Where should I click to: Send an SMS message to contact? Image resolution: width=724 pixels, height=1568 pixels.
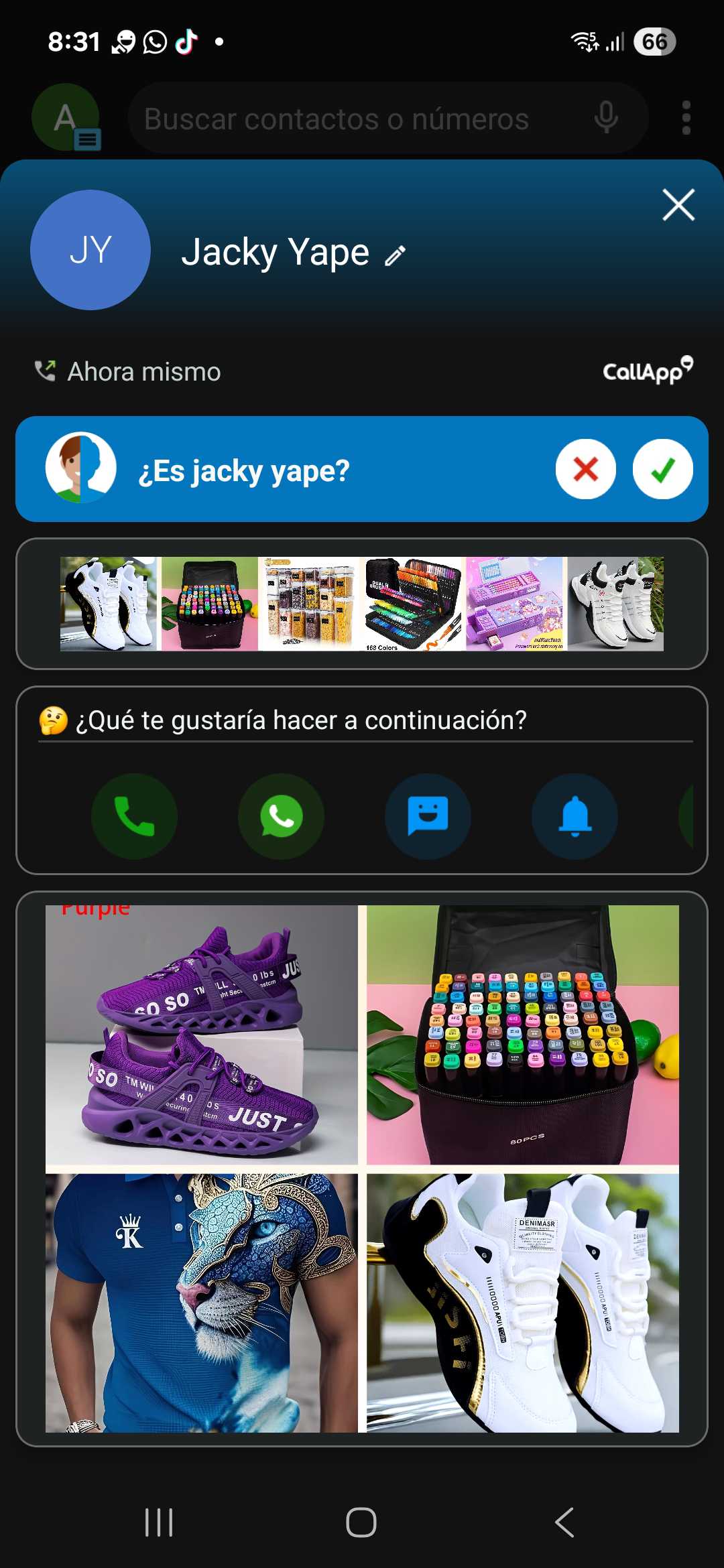(x=428, y=816)
